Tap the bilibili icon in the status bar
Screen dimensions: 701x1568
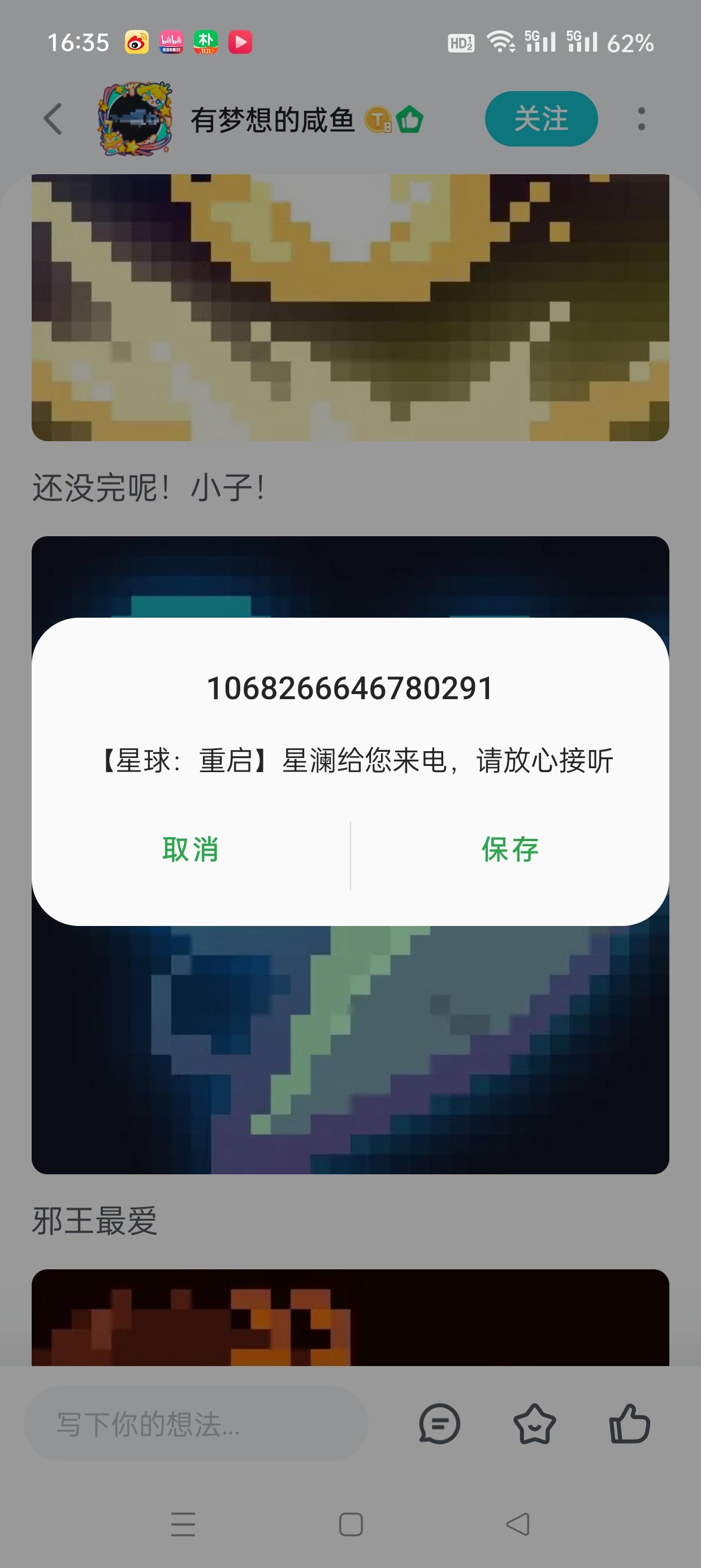click(170, 42)
